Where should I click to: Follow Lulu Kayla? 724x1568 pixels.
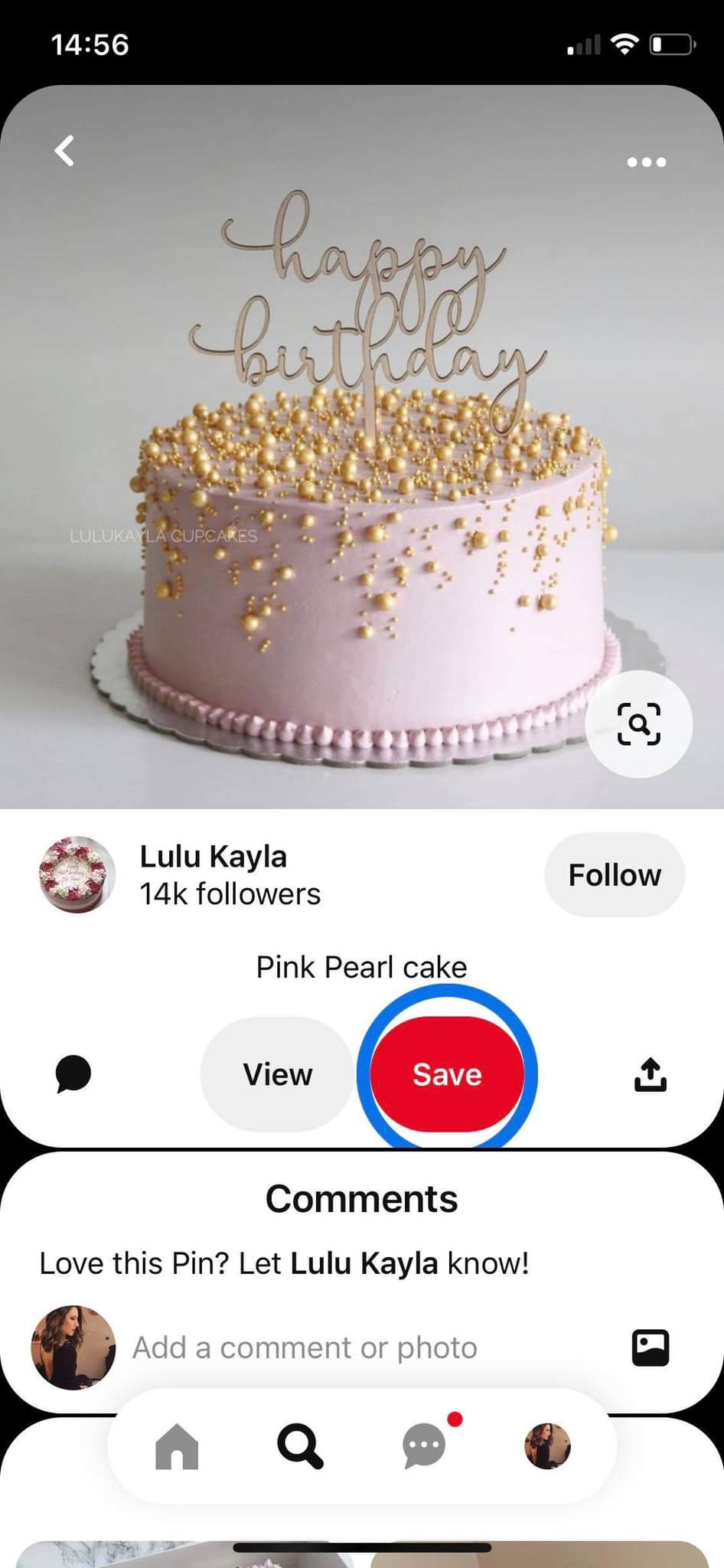pyautogui.click(x=614, y=875)
